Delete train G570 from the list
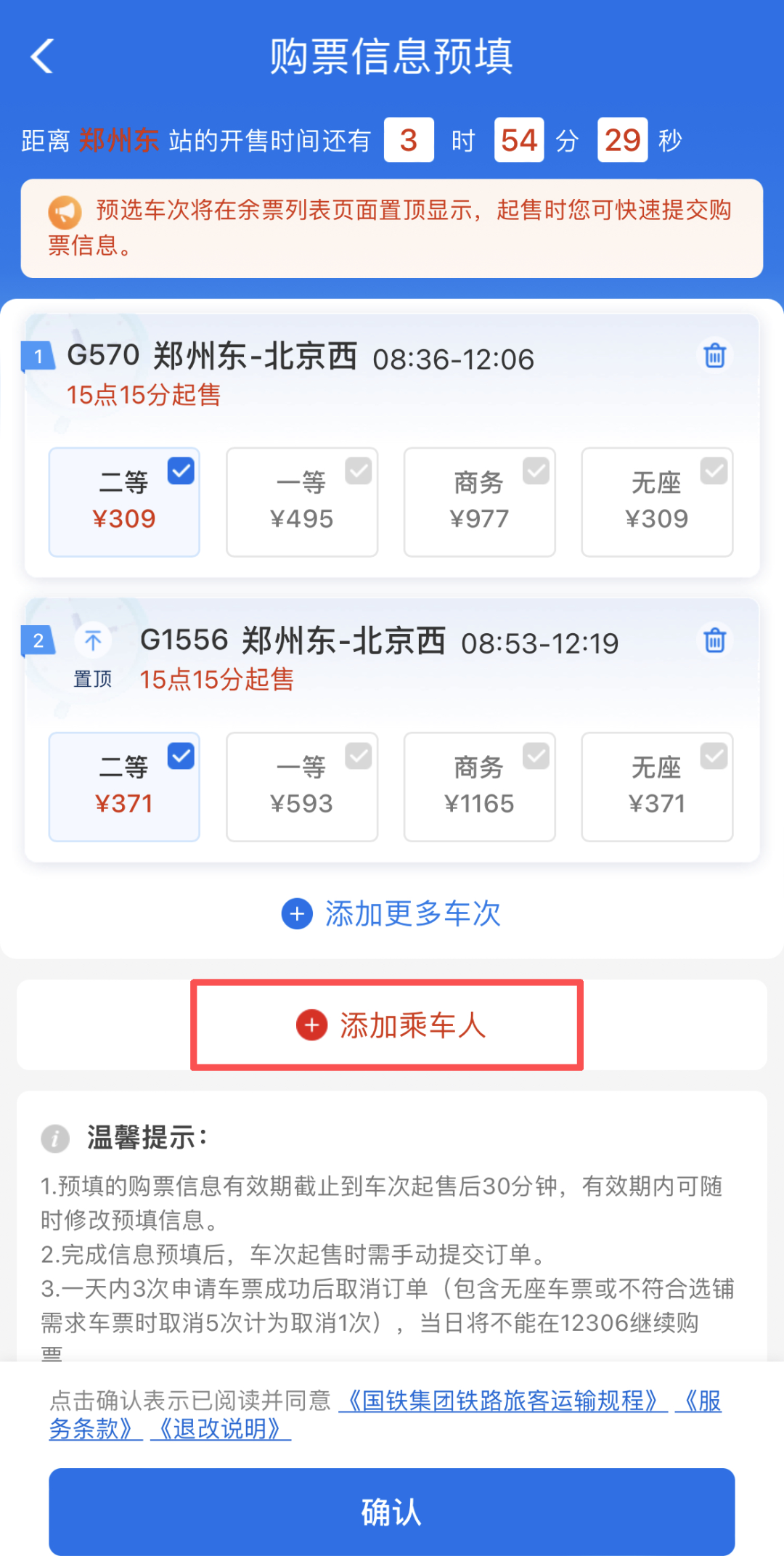The width and height of the screenshot is (784, 1564). [714, 355]
